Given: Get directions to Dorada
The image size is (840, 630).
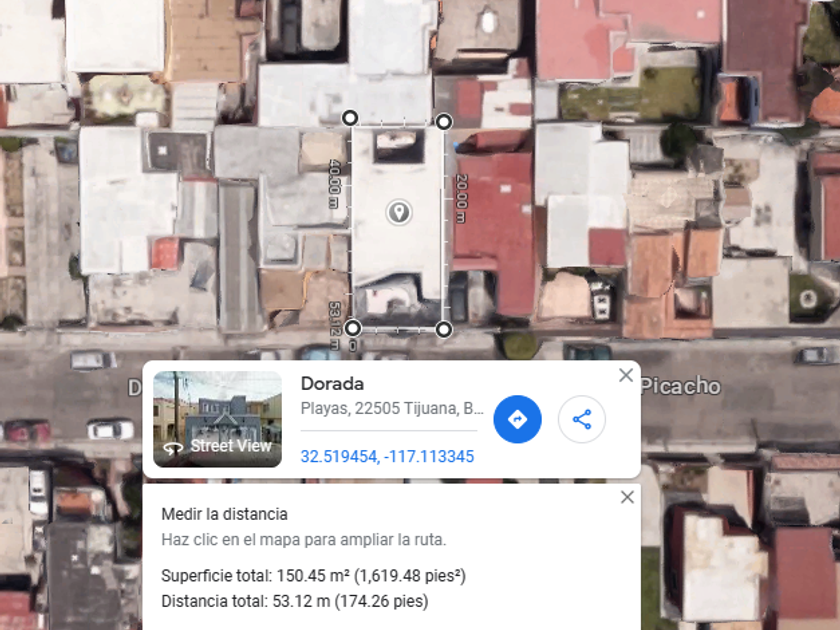Looking at the screenshot, I should pyautogui.click(x=517, y=419).
